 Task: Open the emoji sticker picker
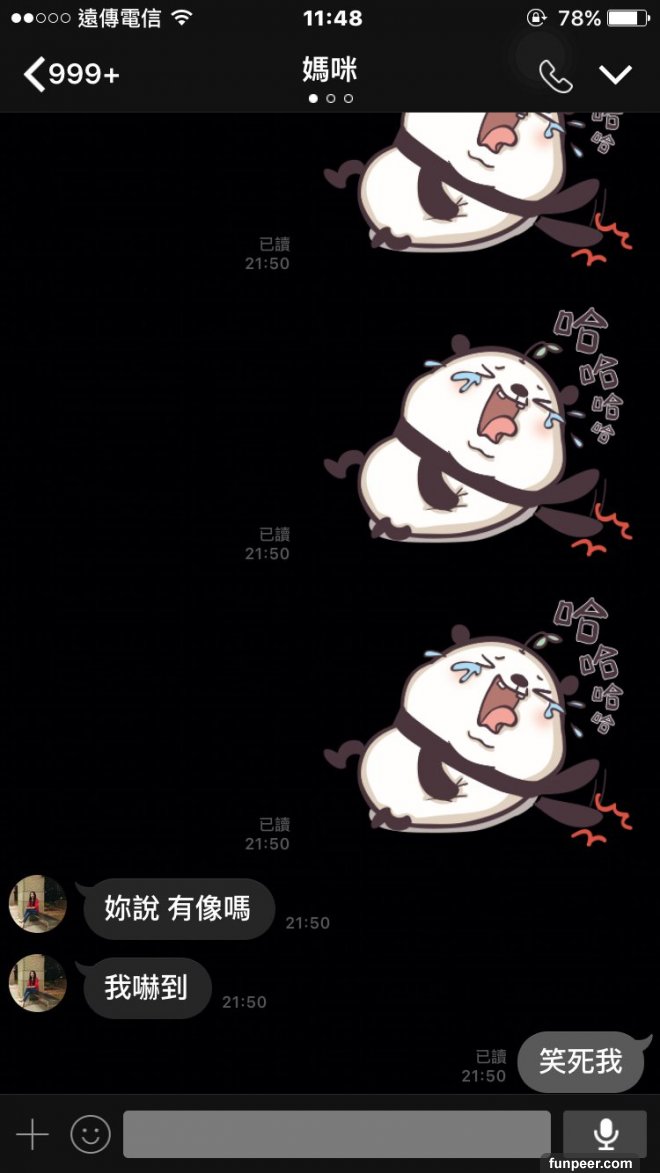90,1134
